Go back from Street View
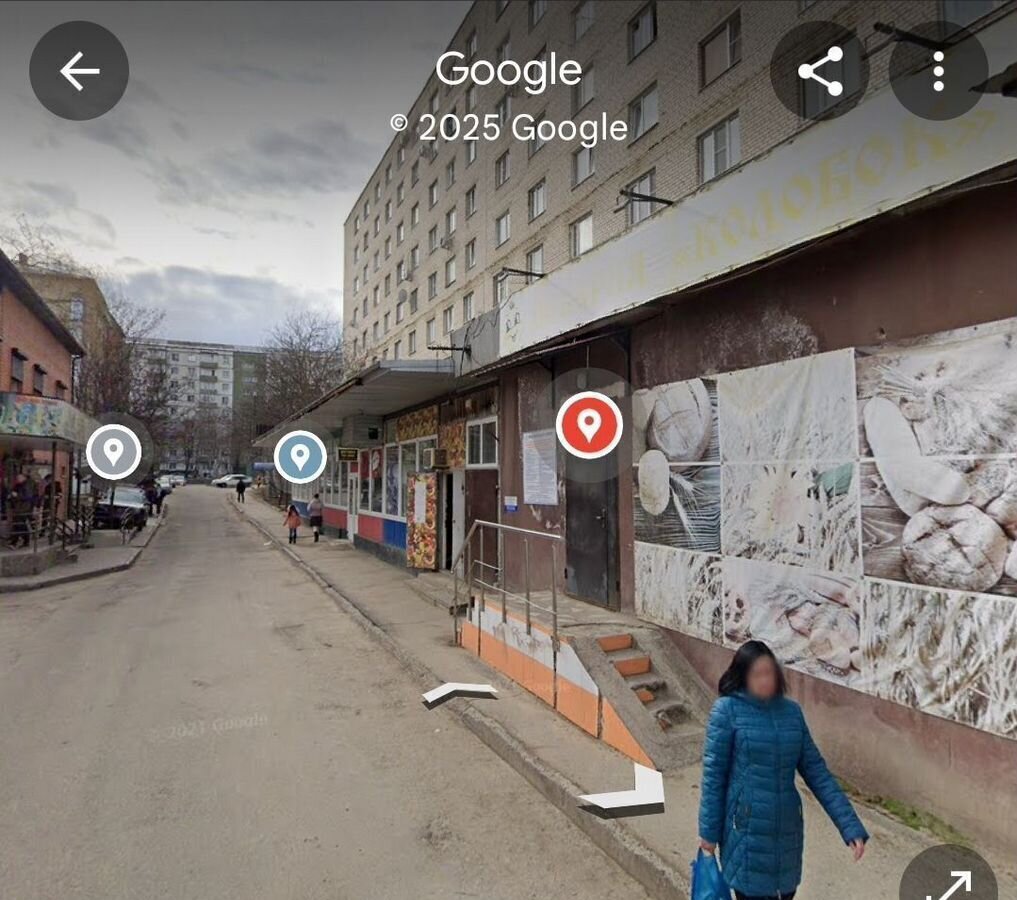The image size is (1017, 900). 79,71
